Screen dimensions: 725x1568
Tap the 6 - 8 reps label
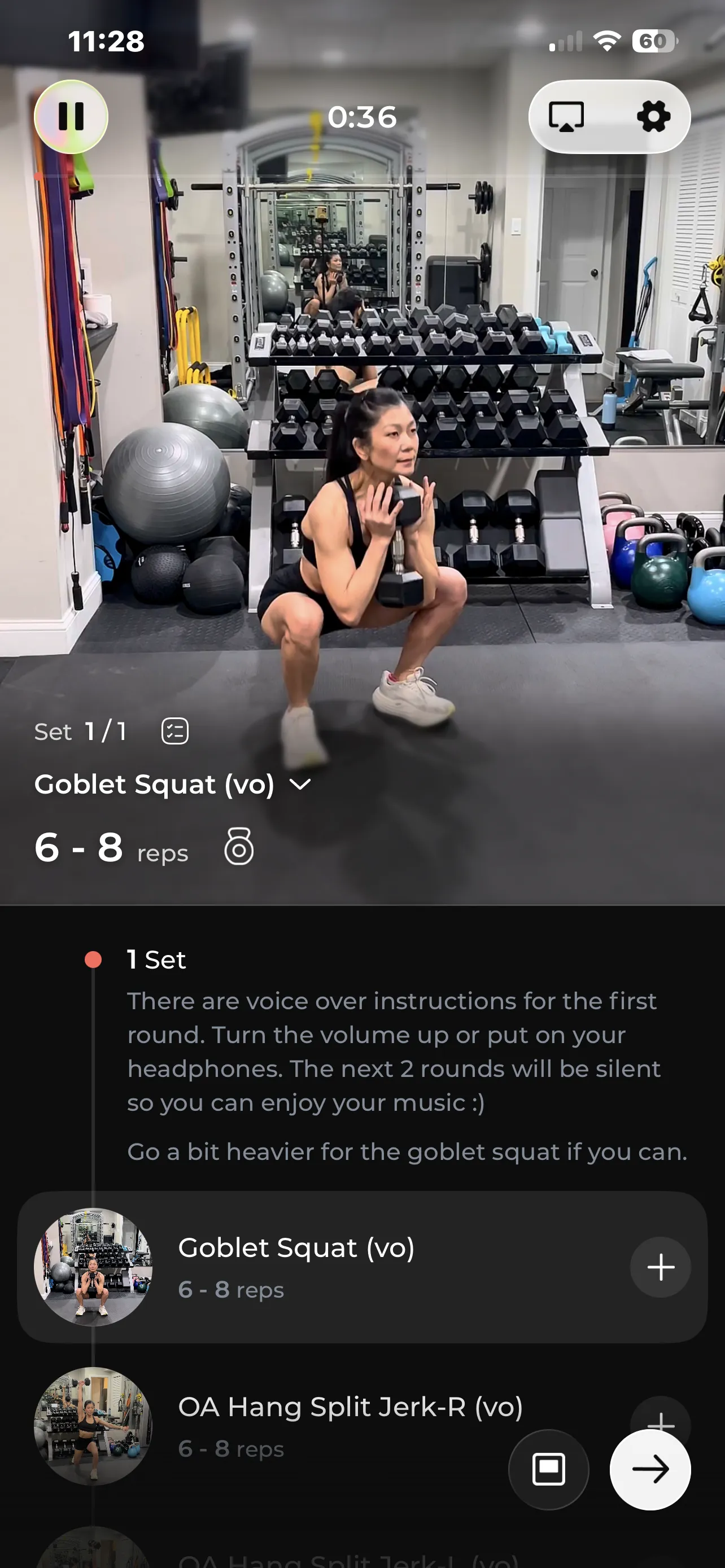111,848
